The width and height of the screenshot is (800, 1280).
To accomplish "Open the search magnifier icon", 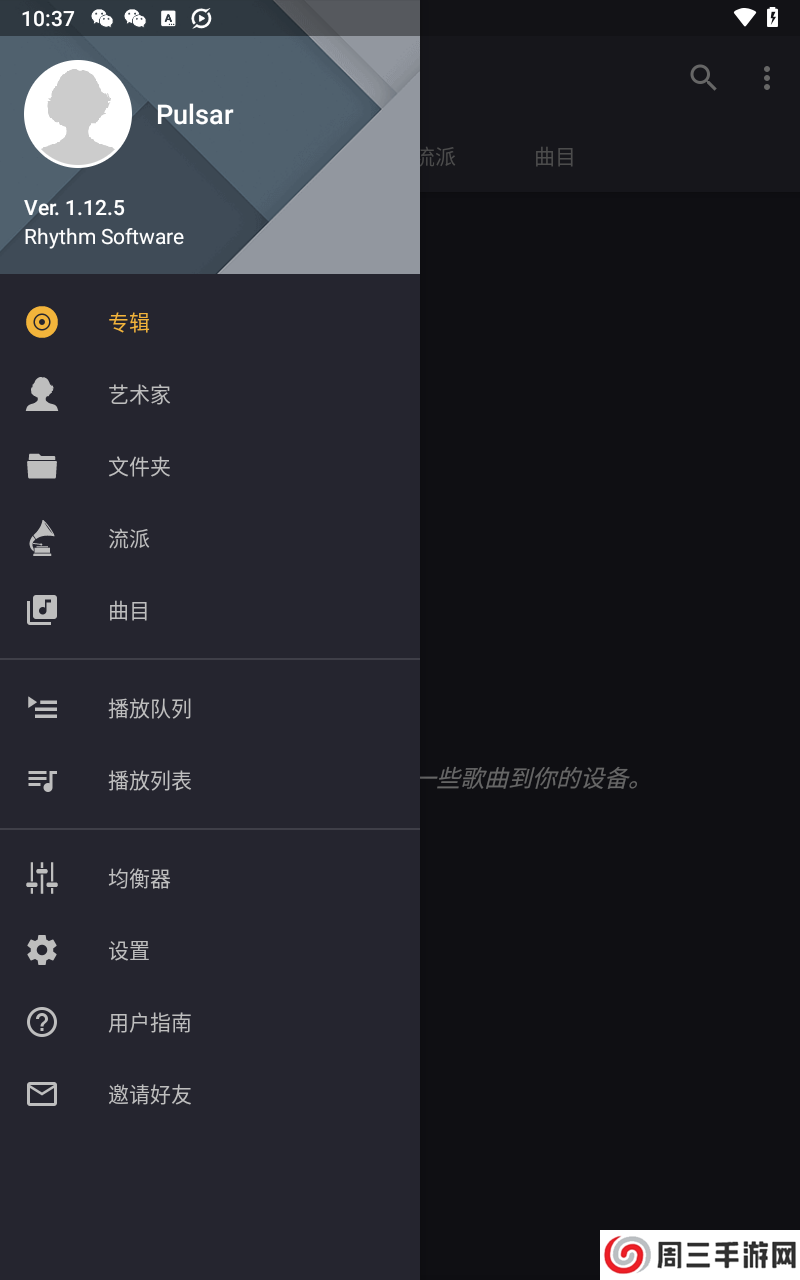I will (x=703, y=77).
